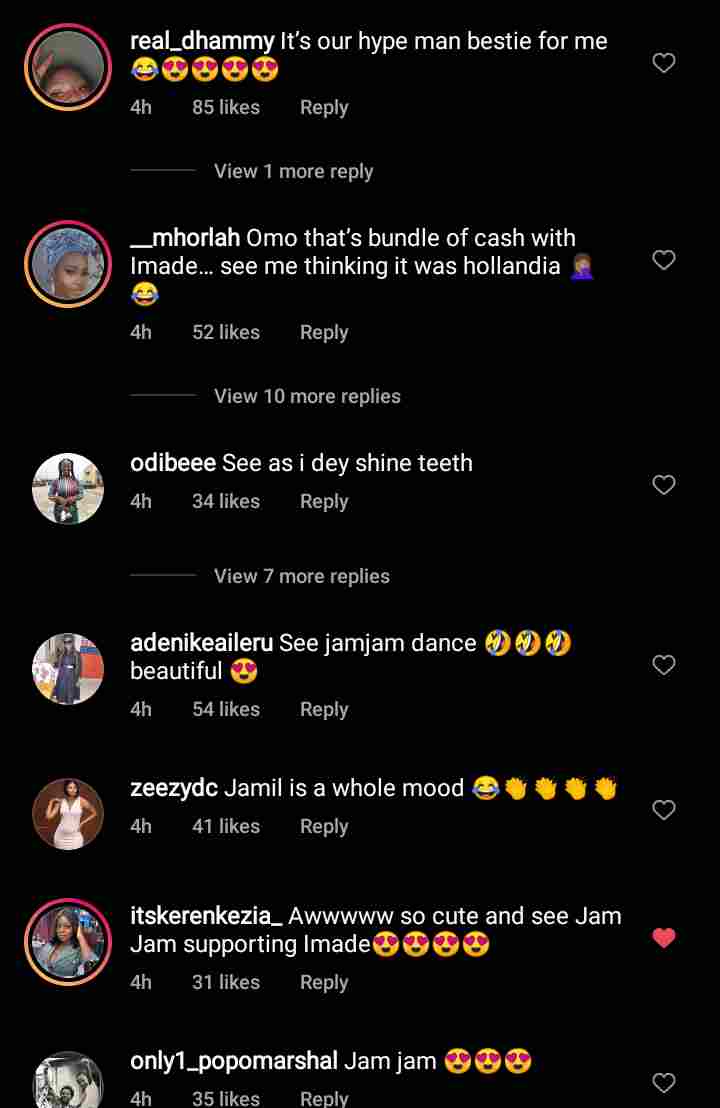The image size is (720, 1108).
Task: Like real_dhammy's hype man bestie comment
Action: pos(664,63)
